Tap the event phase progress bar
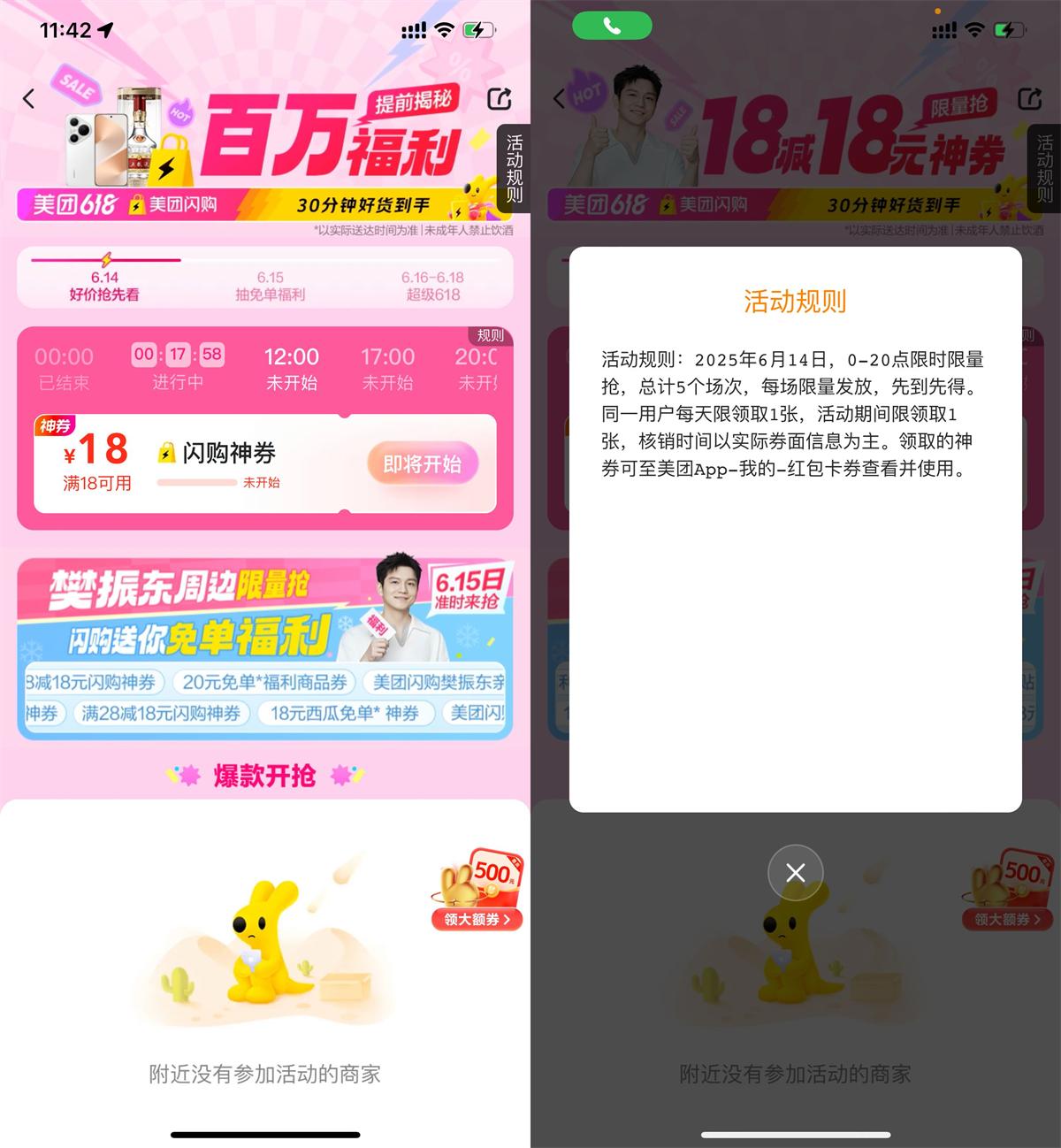 point(264,260)
